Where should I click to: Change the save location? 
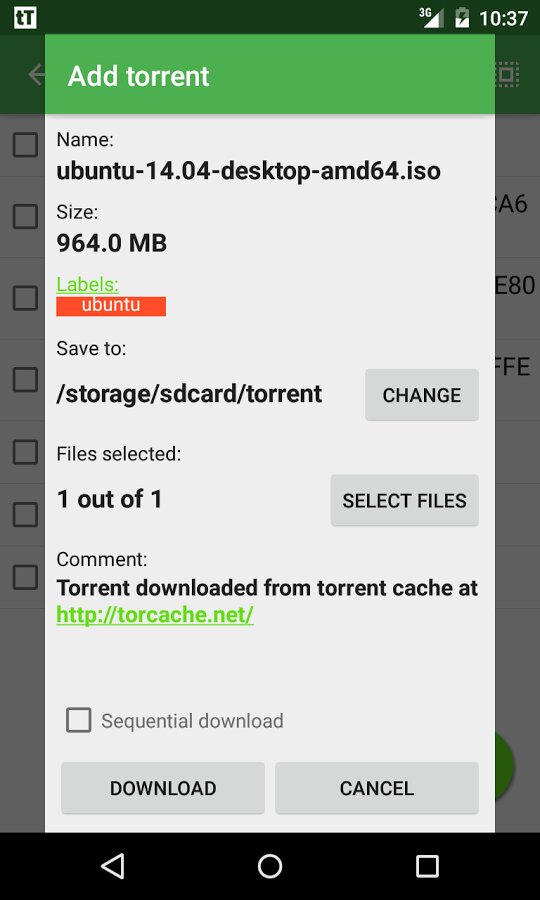[422, 395]
